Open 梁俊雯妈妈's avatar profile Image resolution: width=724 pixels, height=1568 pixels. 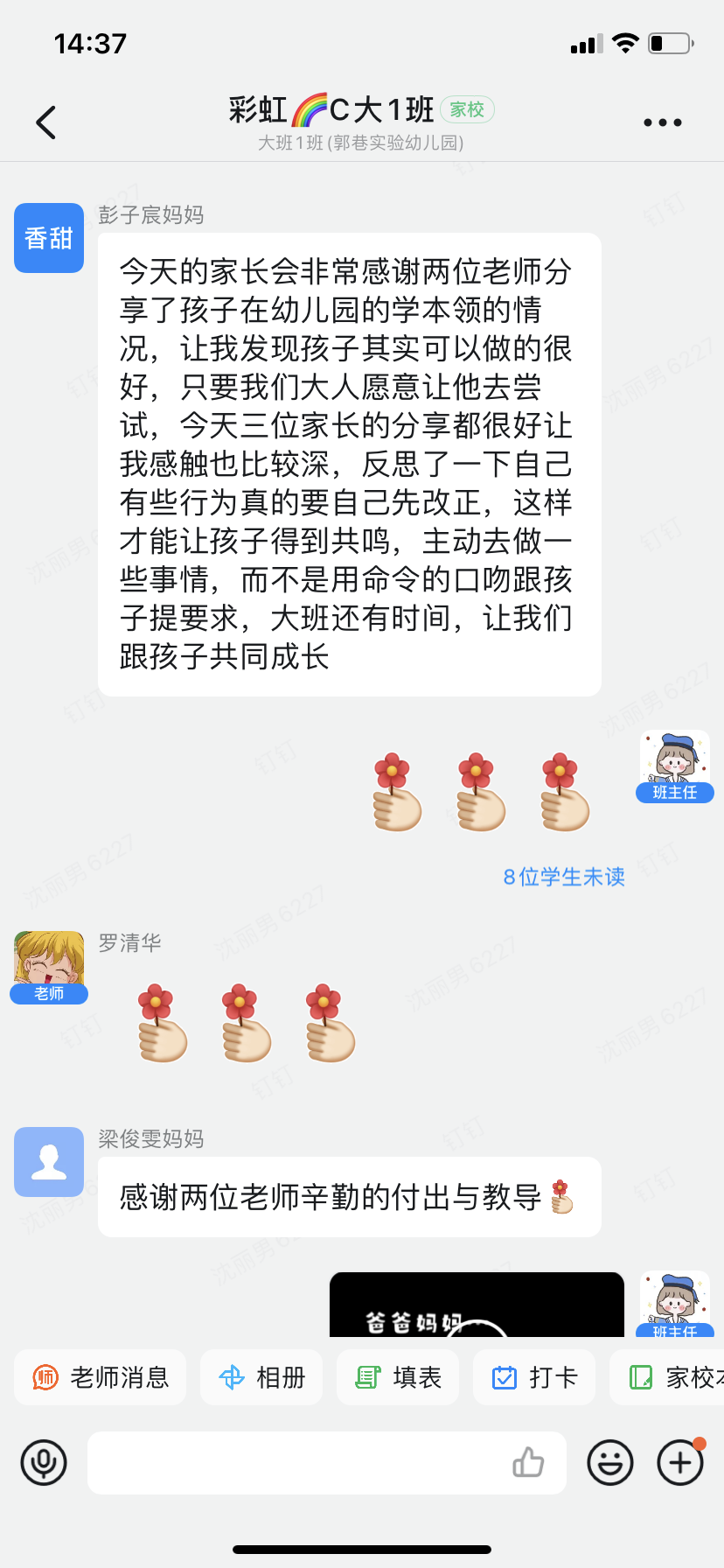(x=49, y=1162)
